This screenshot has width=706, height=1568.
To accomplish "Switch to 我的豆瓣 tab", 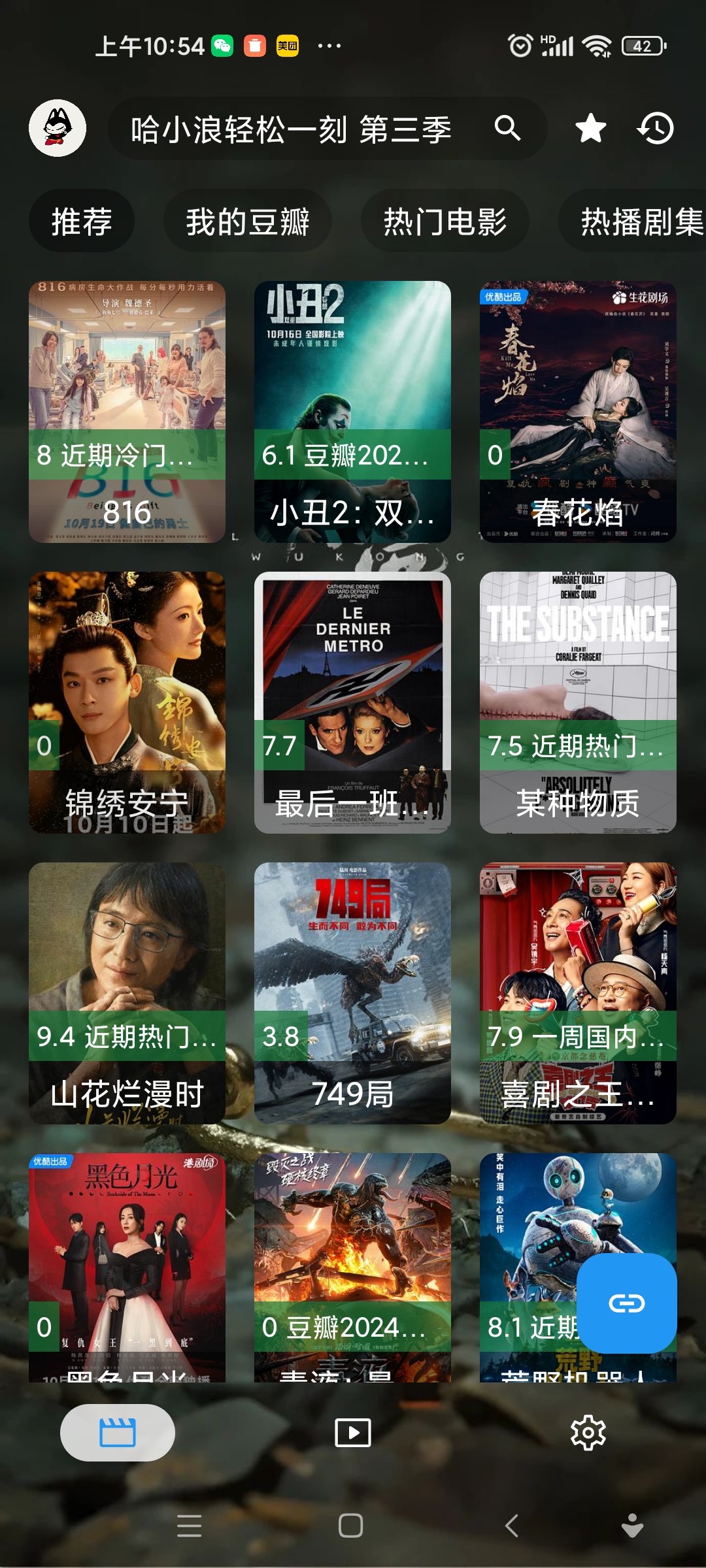I will [247, 221].
